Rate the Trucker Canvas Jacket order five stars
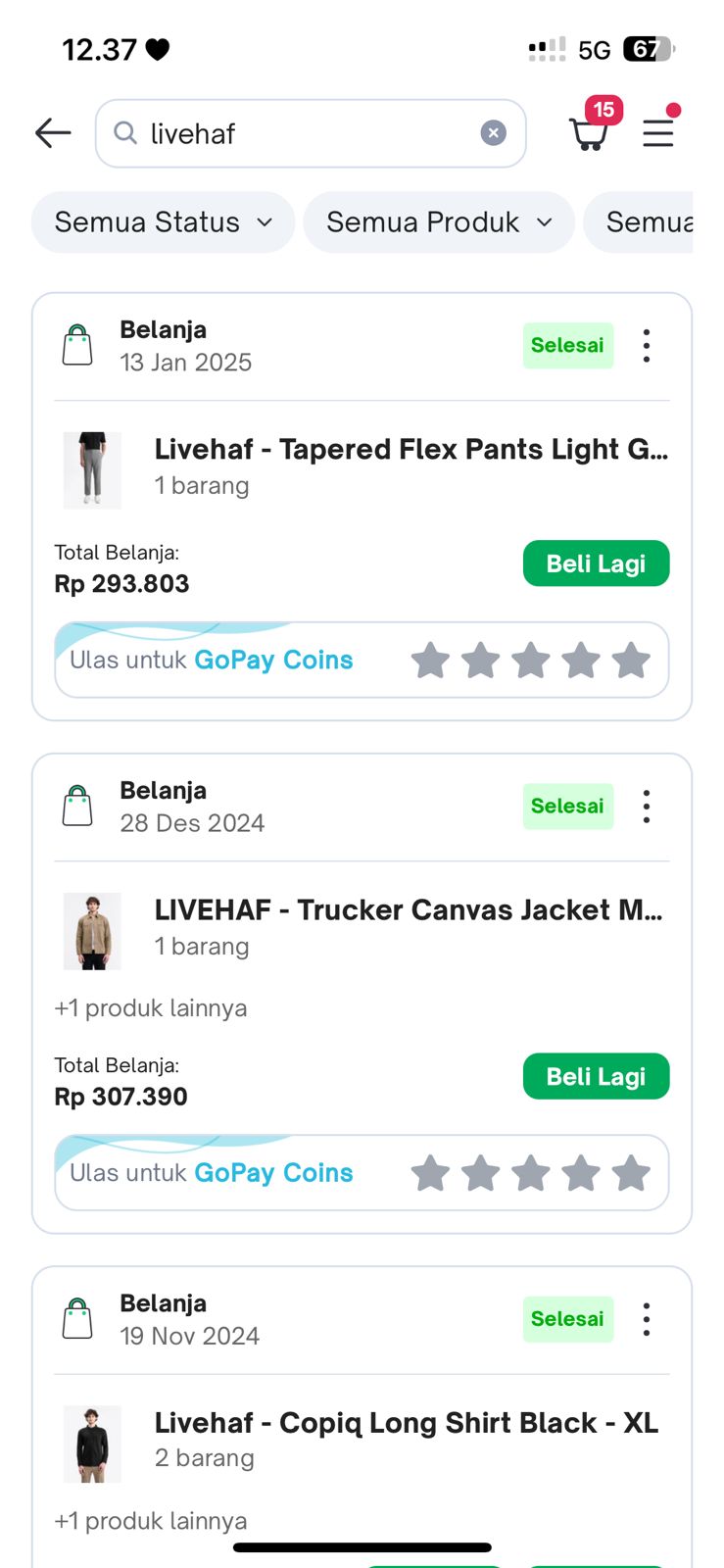 pyautogui.click(x=631, y=1173)
